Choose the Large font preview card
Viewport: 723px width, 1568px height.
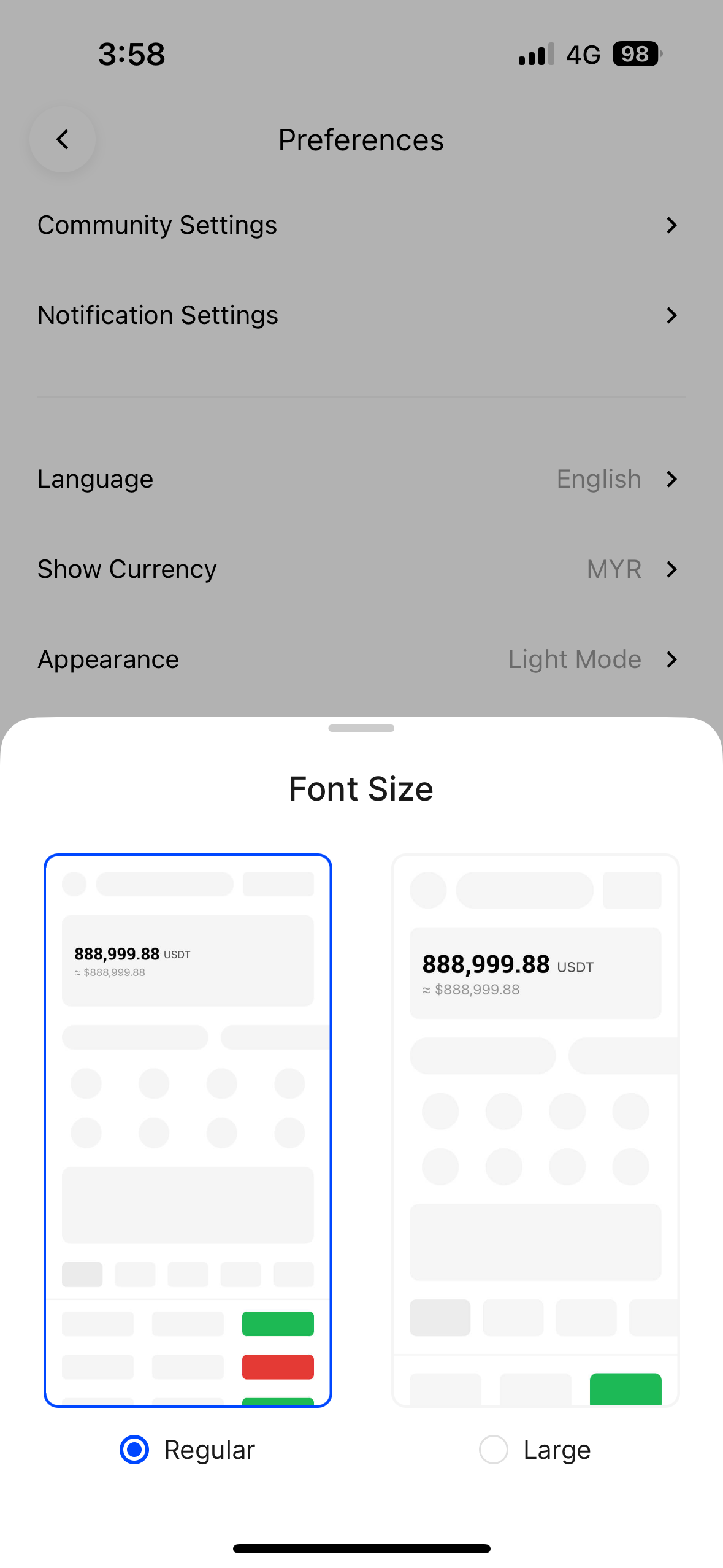535,1130
